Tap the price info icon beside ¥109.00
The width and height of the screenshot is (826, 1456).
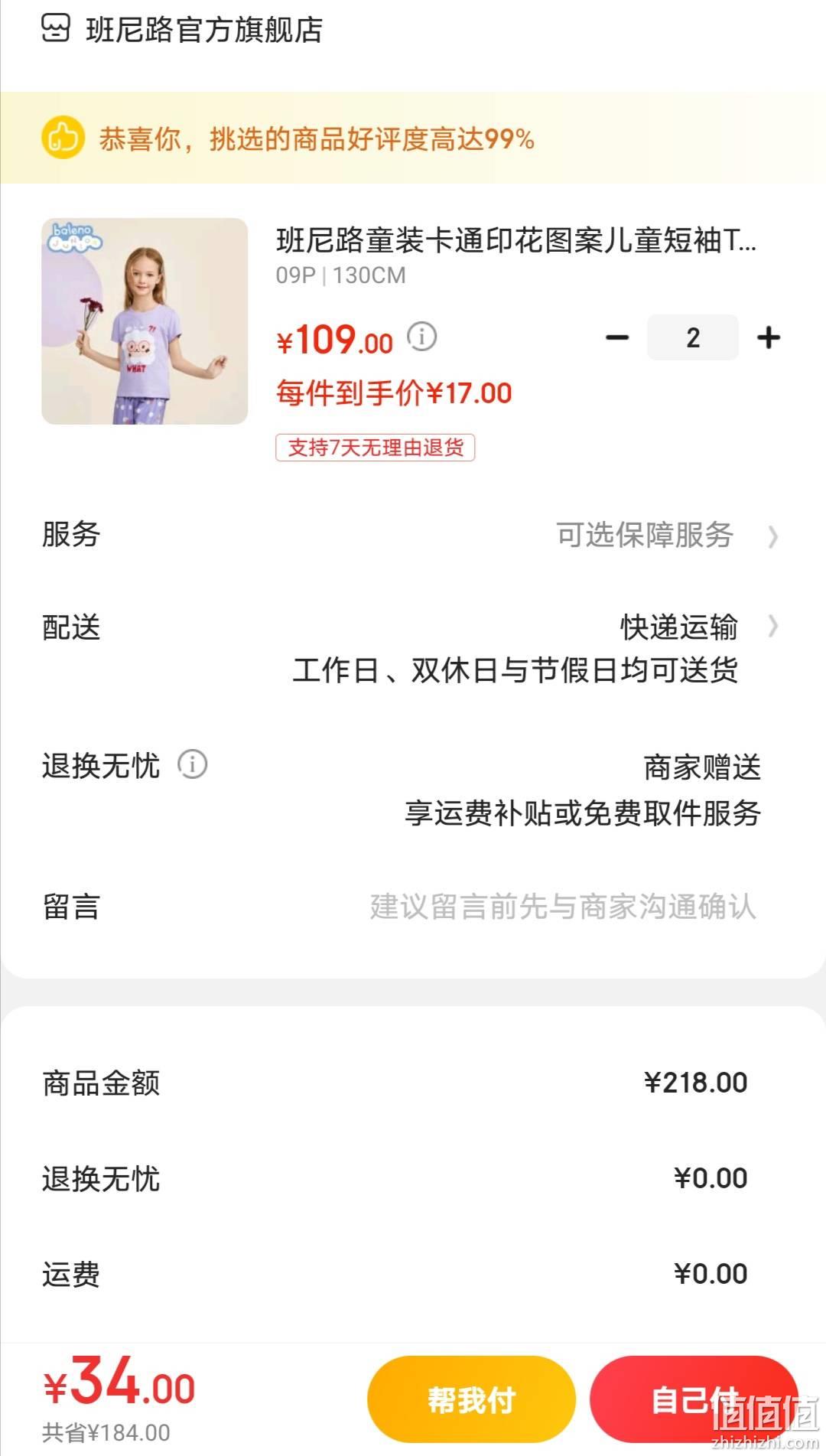point(421,336)
